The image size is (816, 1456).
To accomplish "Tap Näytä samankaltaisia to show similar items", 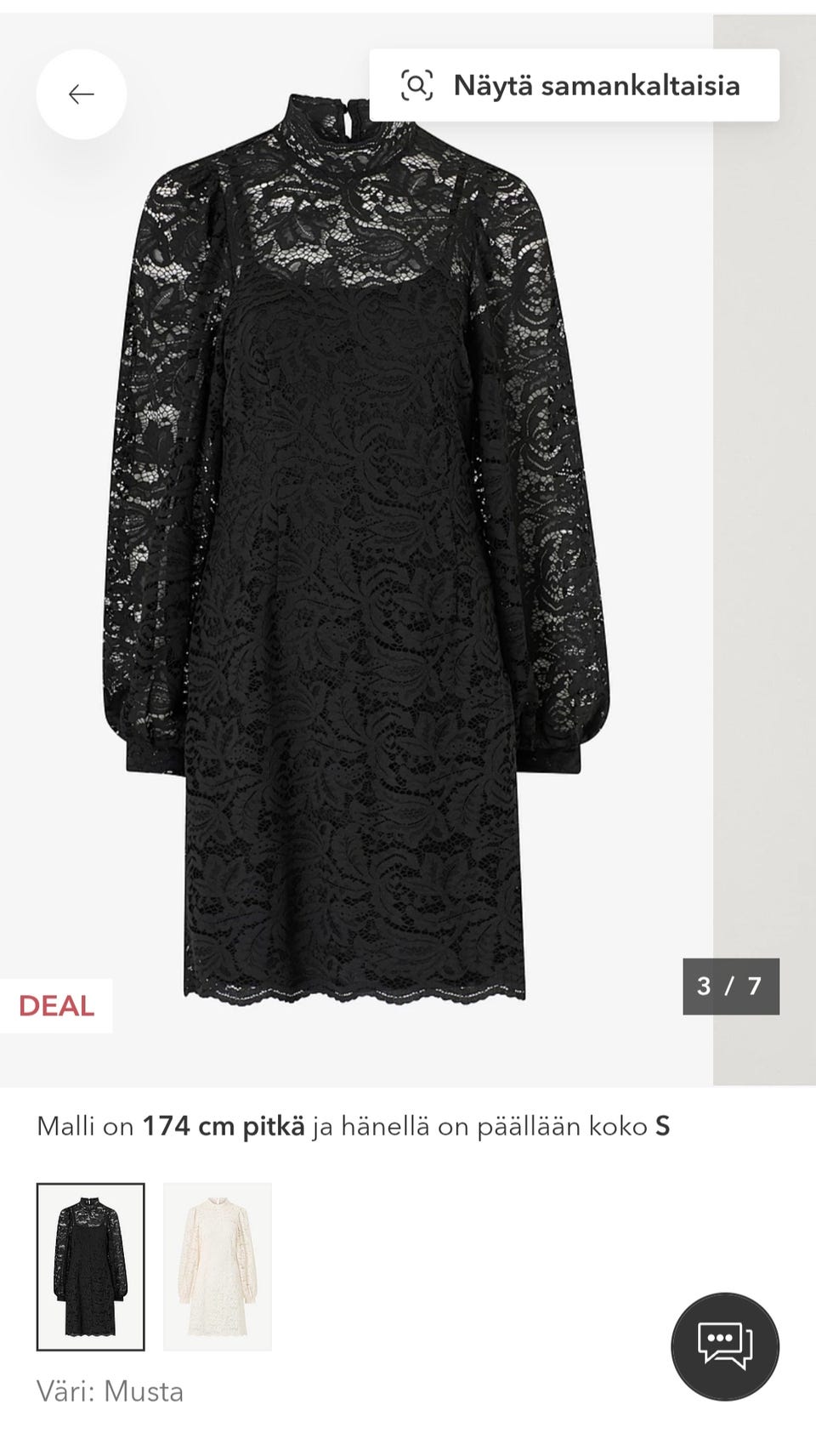I will coord(574,85).
